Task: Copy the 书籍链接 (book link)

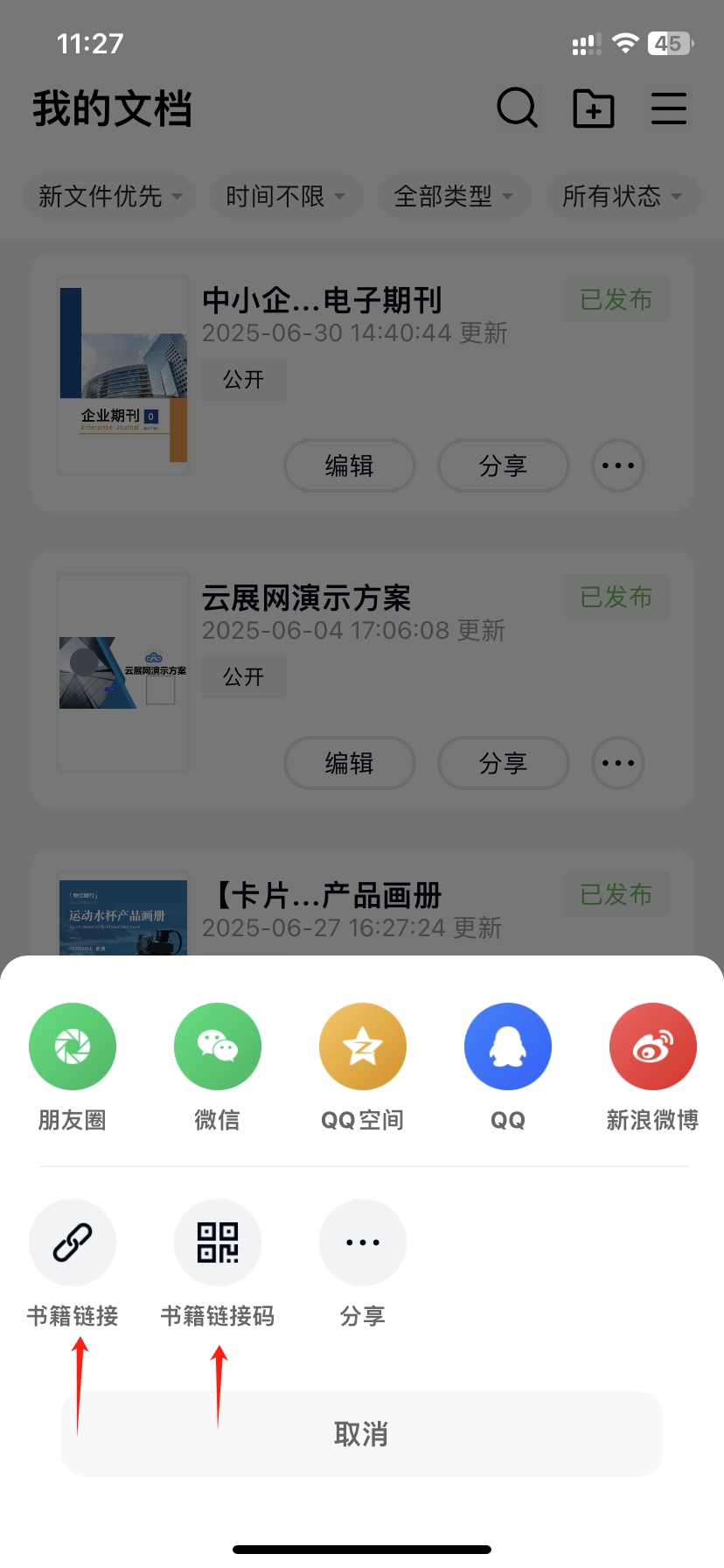Action: pyautogui.click(x=73, y=1242)
